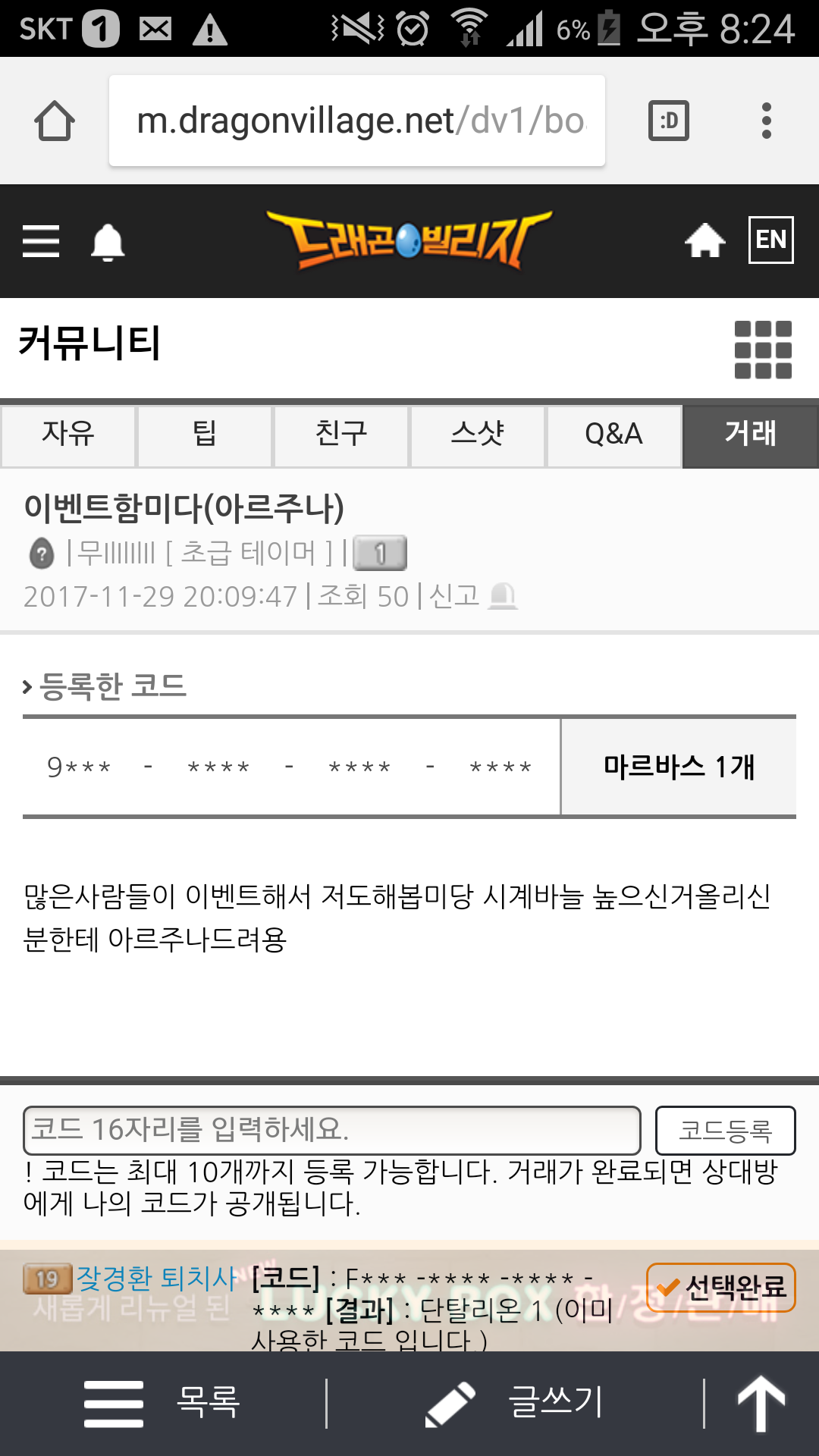Open 목록 to return to the list
Screen dimensions: 819x1456
[163, 1403]
